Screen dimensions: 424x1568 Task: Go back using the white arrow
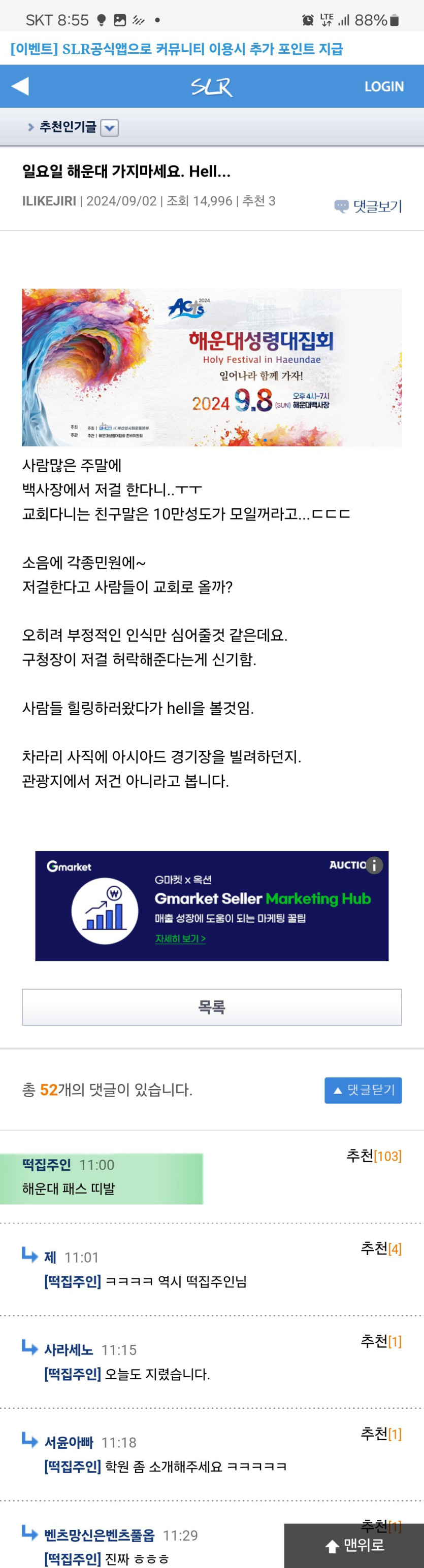[x=20, y=86]
